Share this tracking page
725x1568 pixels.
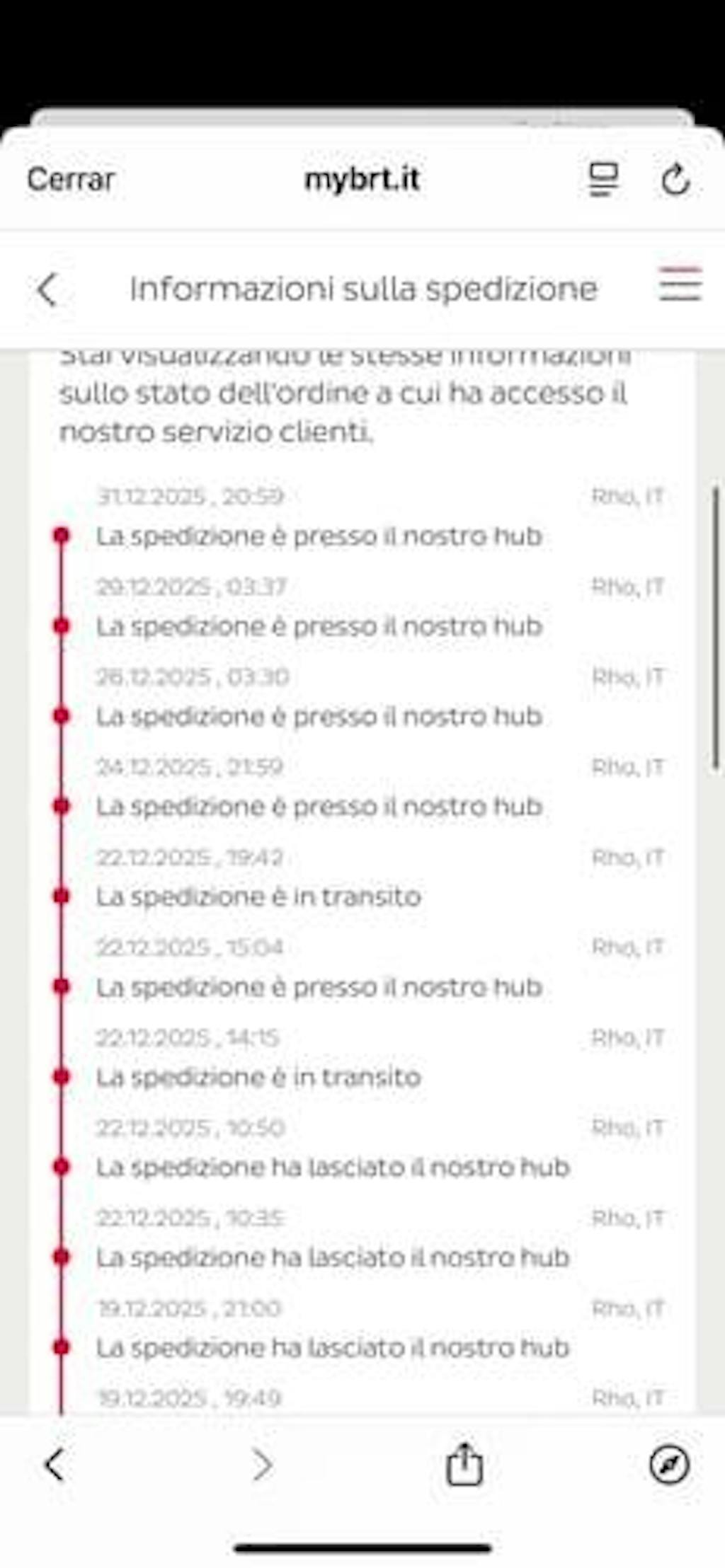click(x=464, y=1463)
